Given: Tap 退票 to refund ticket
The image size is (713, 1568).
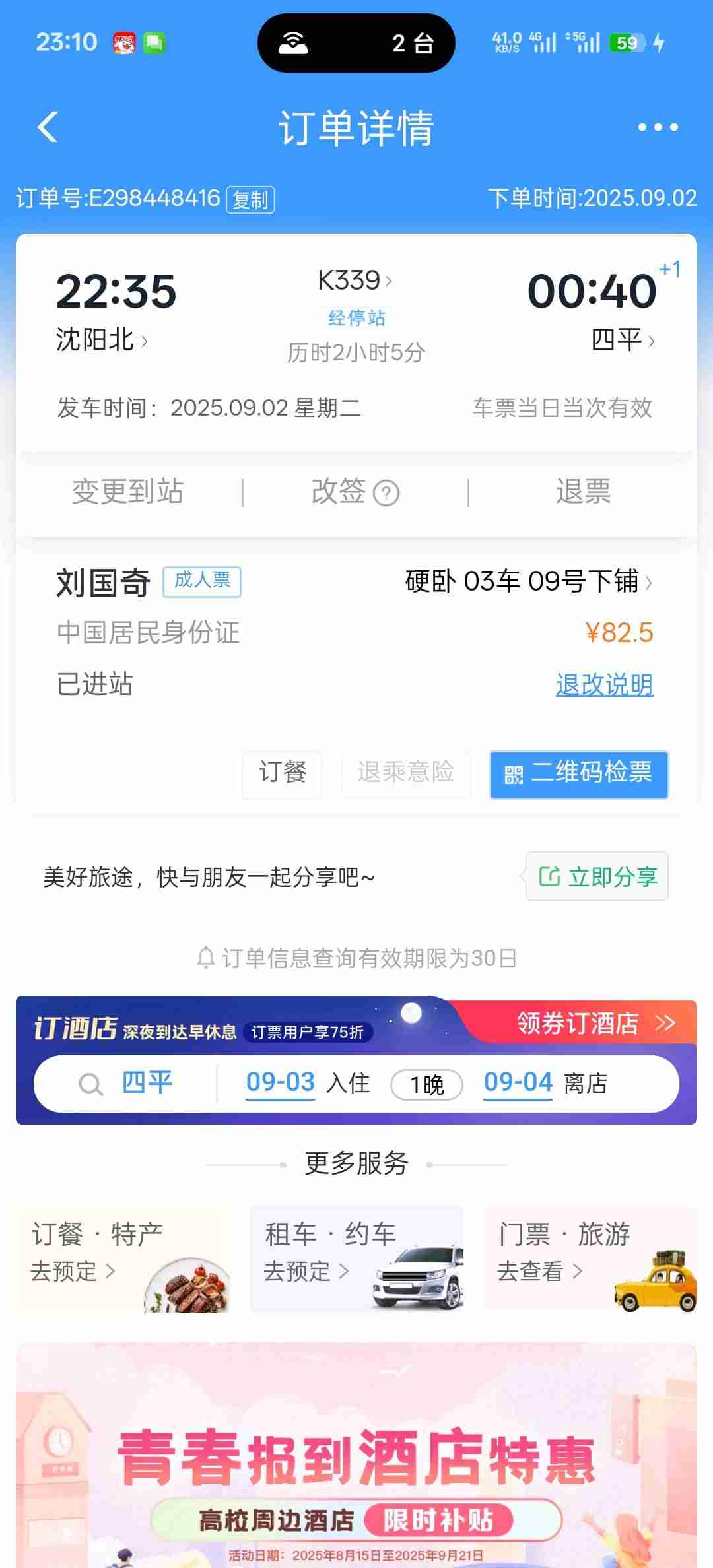Looking at the screenshot, I should click(583, 492).
